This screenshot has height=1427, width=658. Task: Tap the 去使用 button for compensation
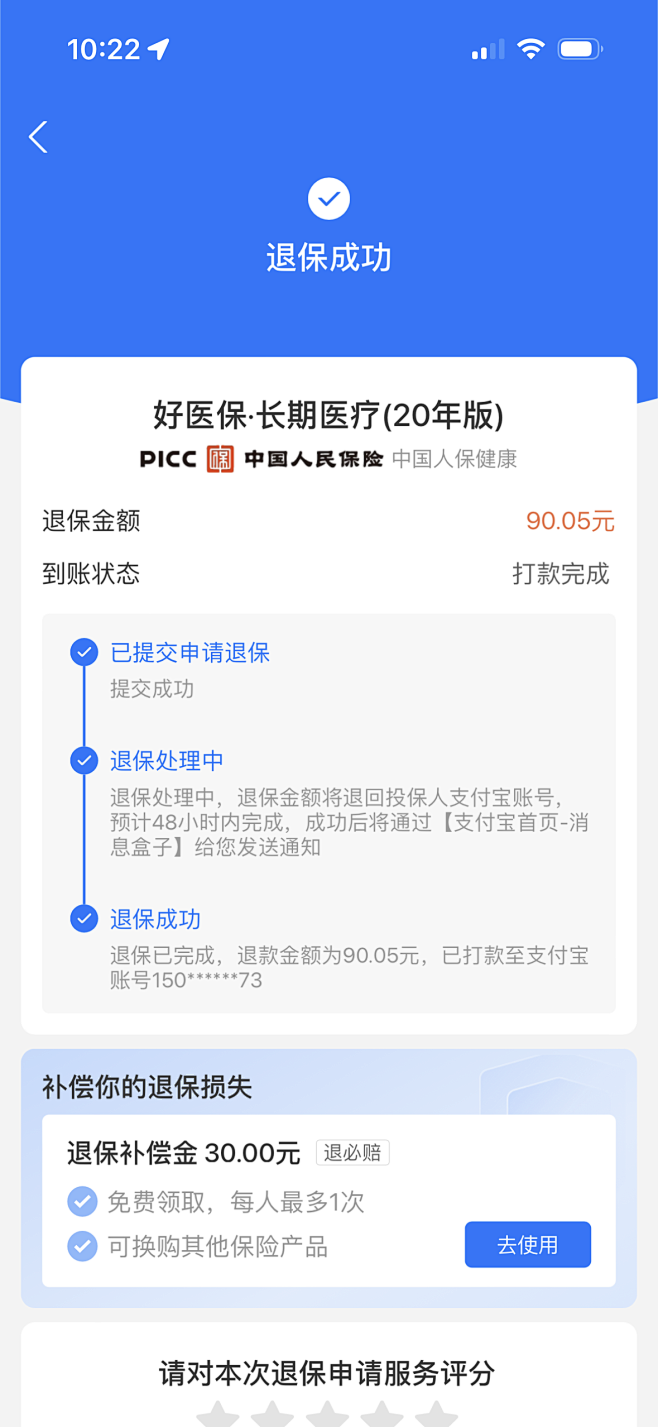(x=527, y=1245)
